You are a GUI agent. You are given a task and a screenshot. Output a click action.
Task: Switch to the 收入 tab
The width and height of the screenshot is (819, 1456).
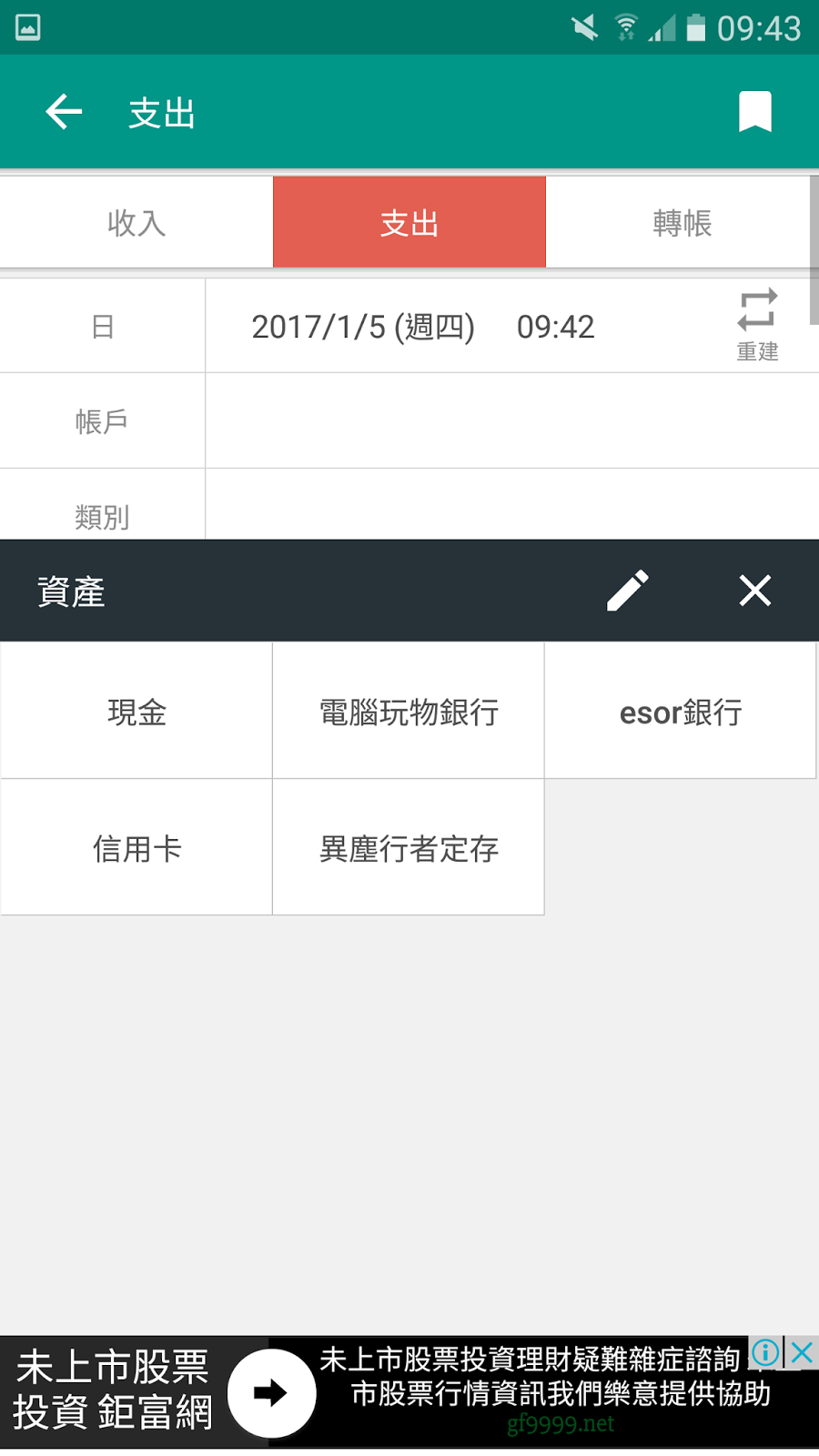[x=136, y=223]
